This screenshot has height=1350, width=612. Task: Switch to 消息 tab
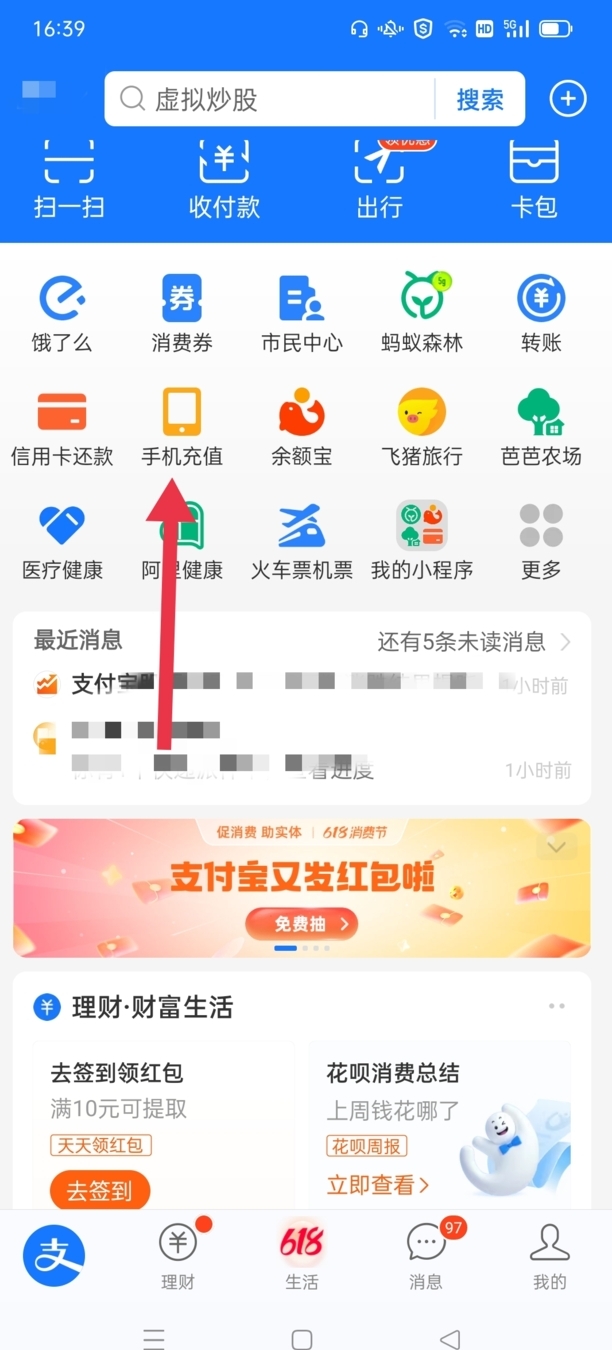click(x=427, y=1256)
